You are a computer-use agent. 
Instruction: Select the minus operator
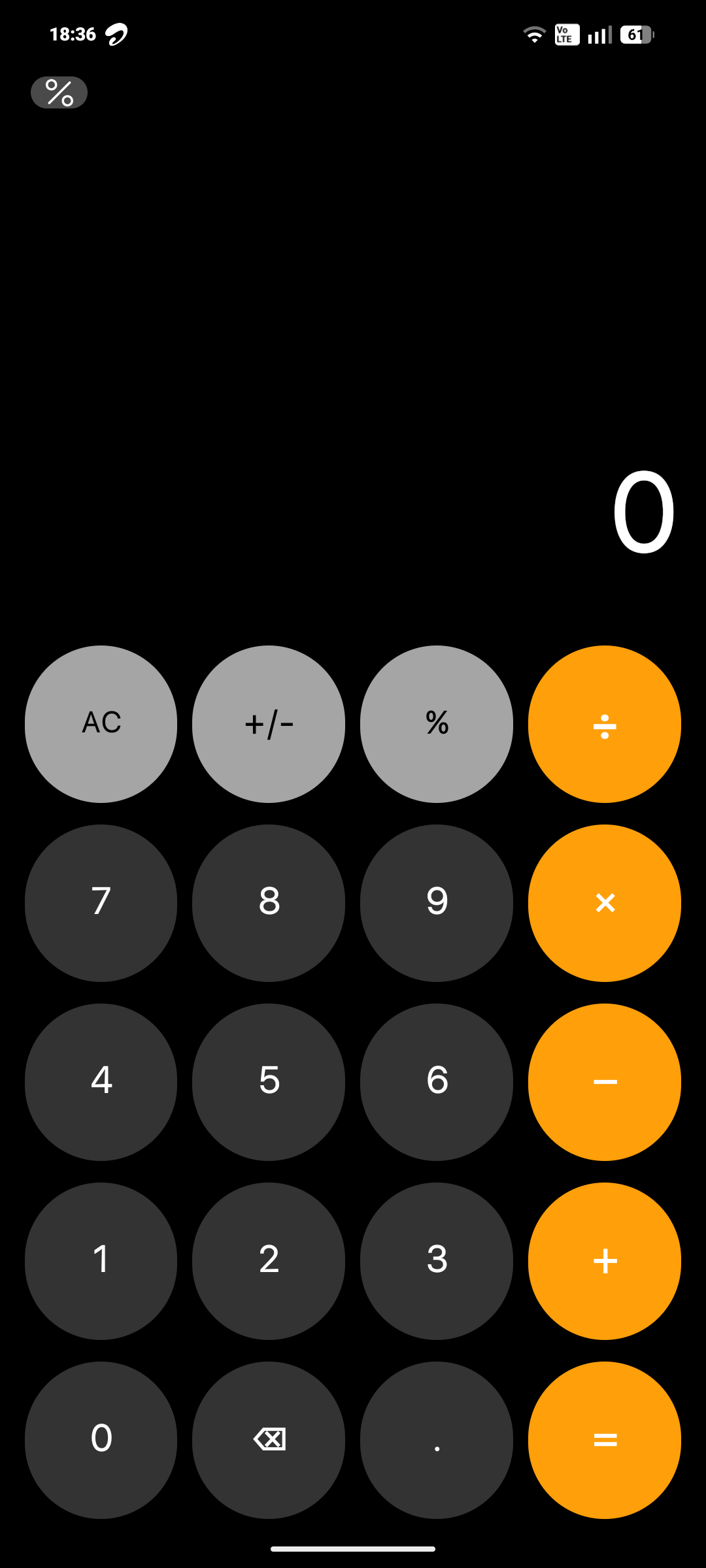pos(605,1082)
